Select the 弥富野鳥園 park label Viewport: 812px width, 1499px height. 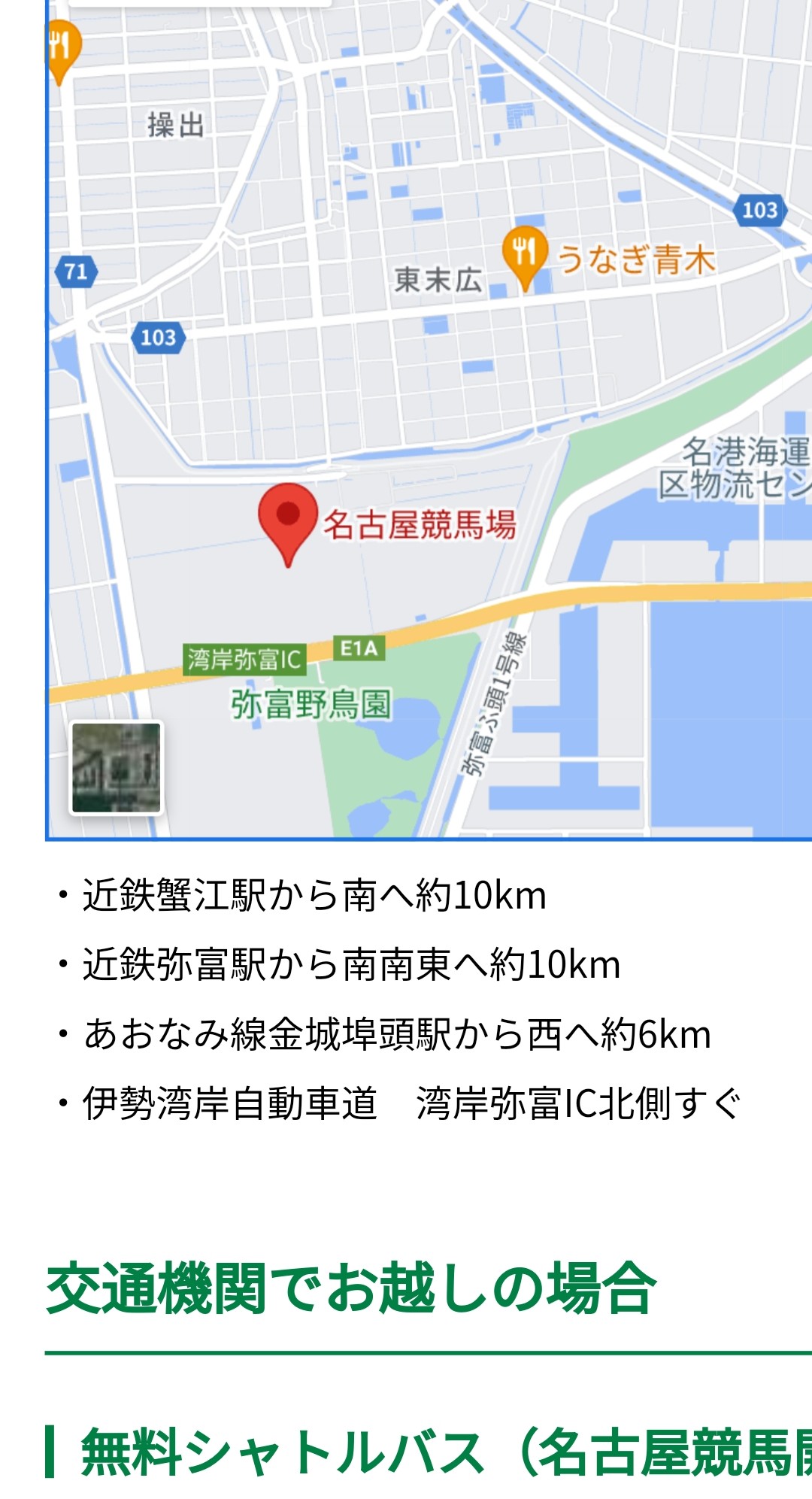[x=311, y=705]
